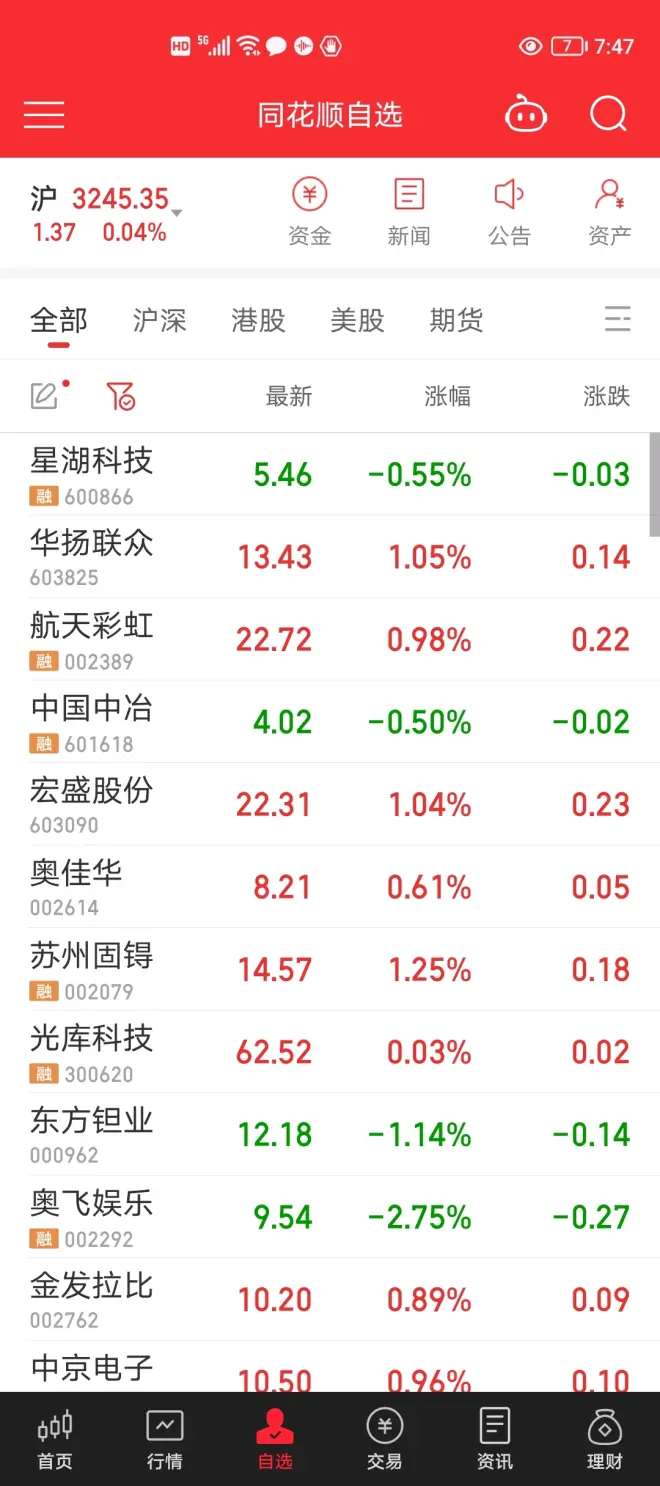The height and width of the screenshot is (1486, 660).
Task: Open the list layout options icon
Action: [618, 319]
